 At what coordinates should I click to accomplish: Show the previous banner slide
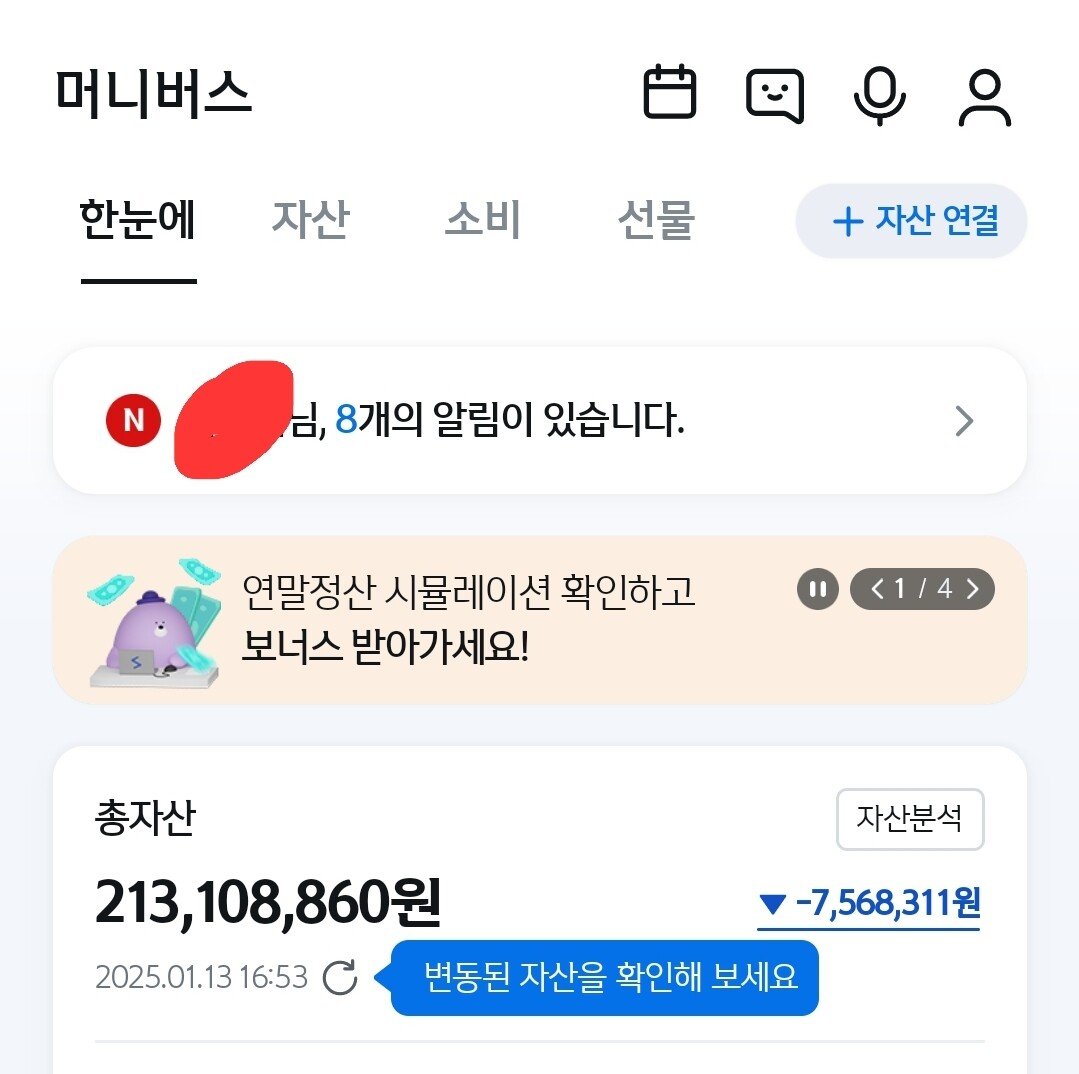pos(877,589)
